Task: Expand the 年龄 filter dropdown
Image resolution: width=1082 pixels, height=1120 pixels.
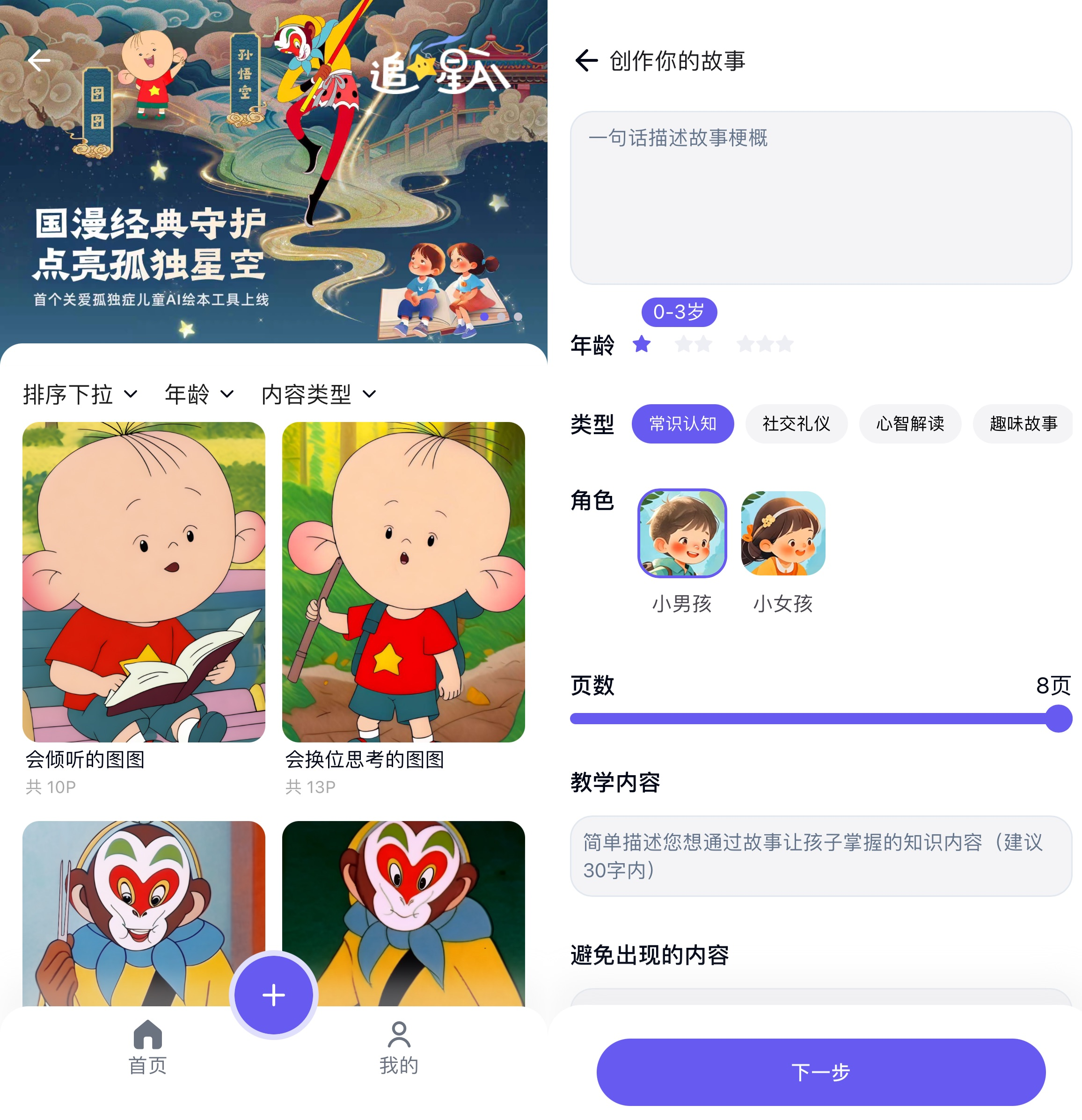Action: [x=199, y=394]
